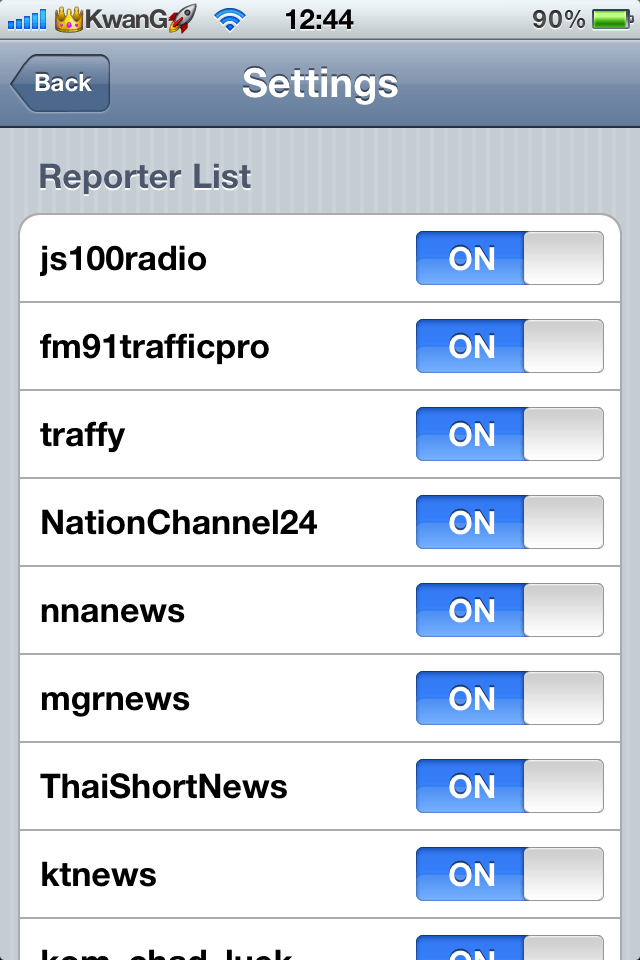The image size is (640, 960).
Task: Switch off NationChannel24
Action: 509,523
